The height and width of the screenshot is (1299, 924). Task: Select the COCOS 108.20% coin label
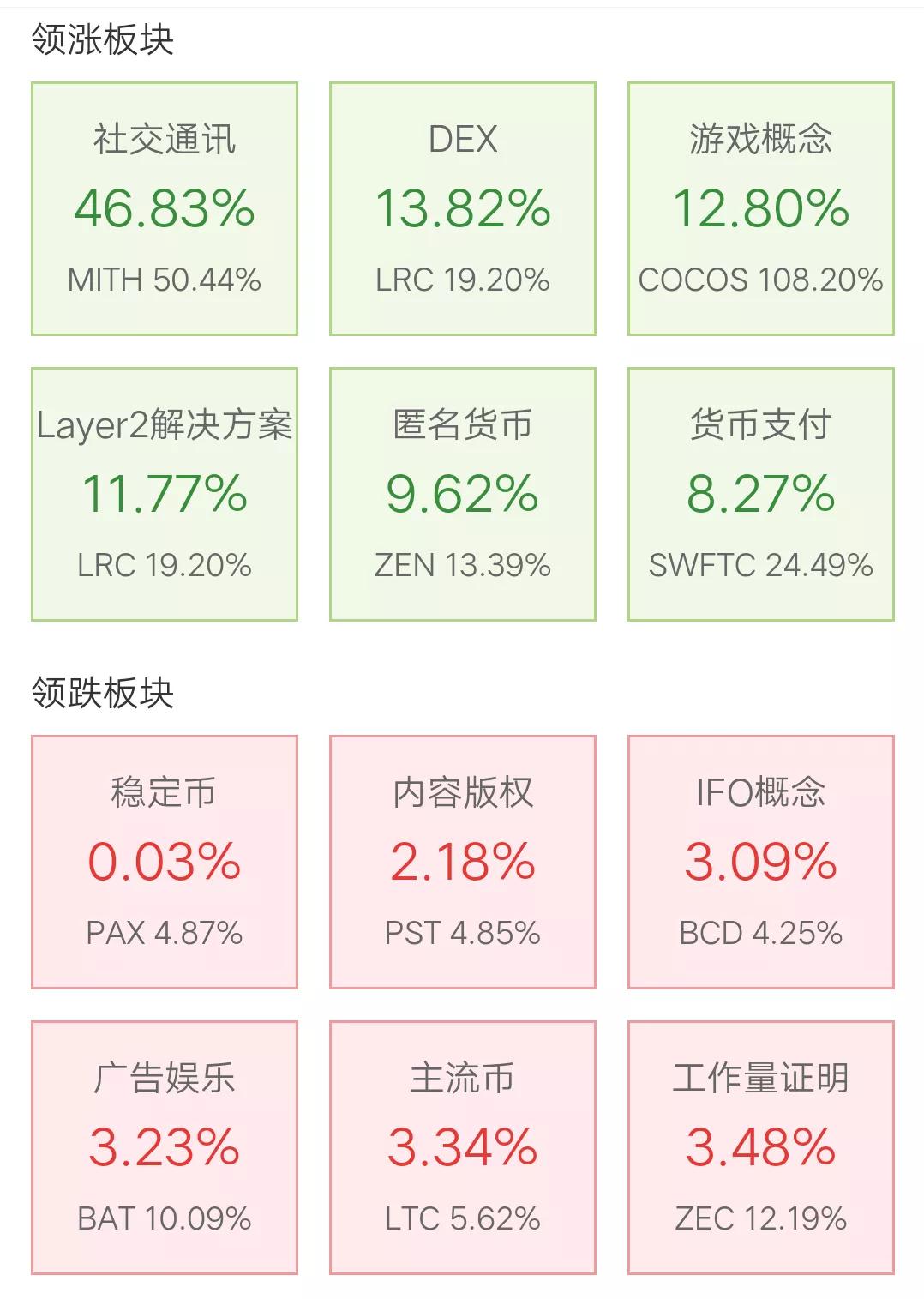click(x=761, y=278)
